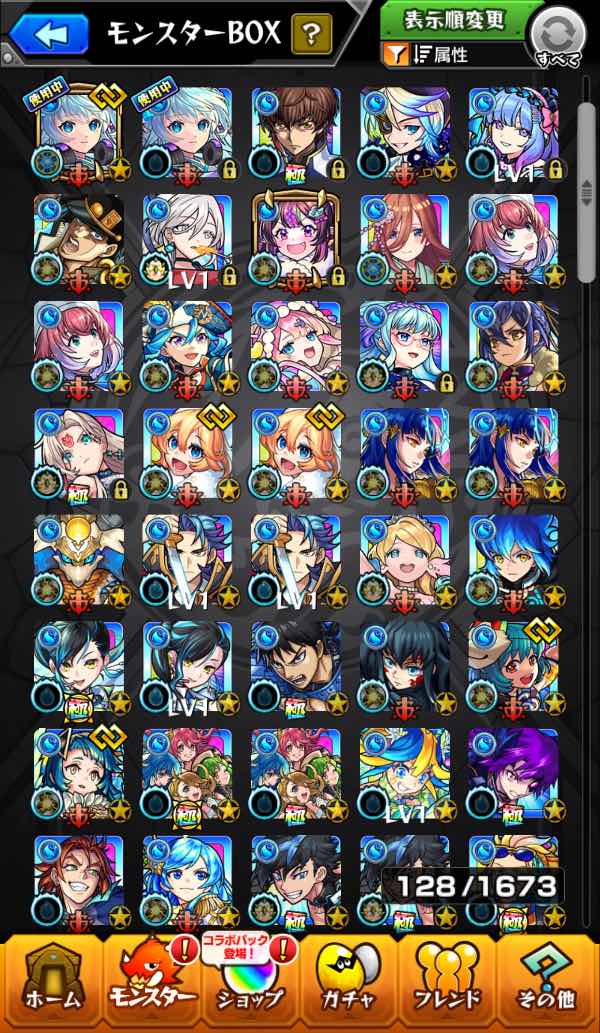Tap the 表示順変更 sort order button

pos(454,20)
